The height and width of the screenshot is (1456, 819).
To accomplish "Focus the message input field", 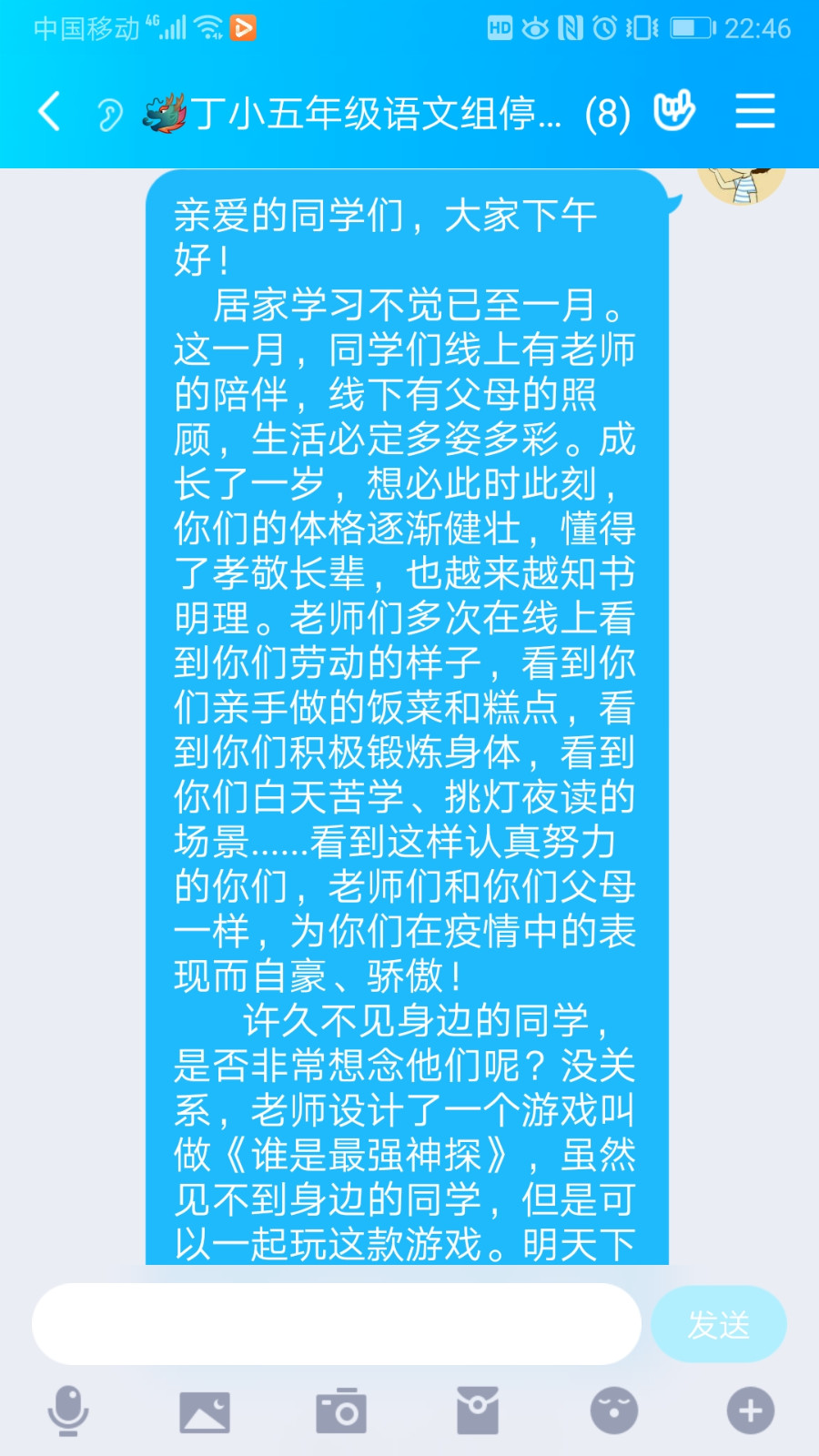I will tap(337, 1324).
